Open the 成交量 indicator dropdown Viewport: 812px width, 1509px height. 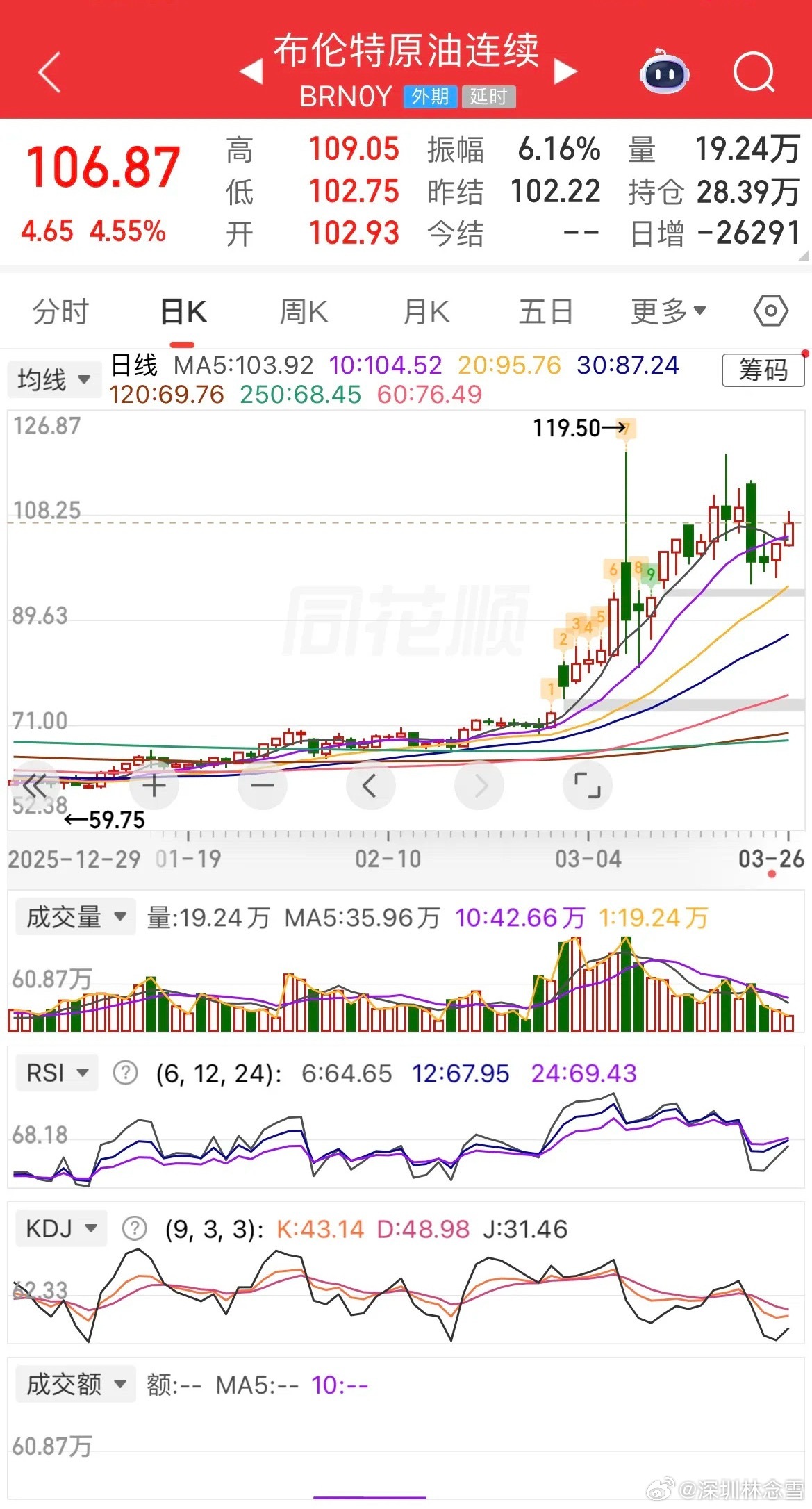(x=74, y=917)
